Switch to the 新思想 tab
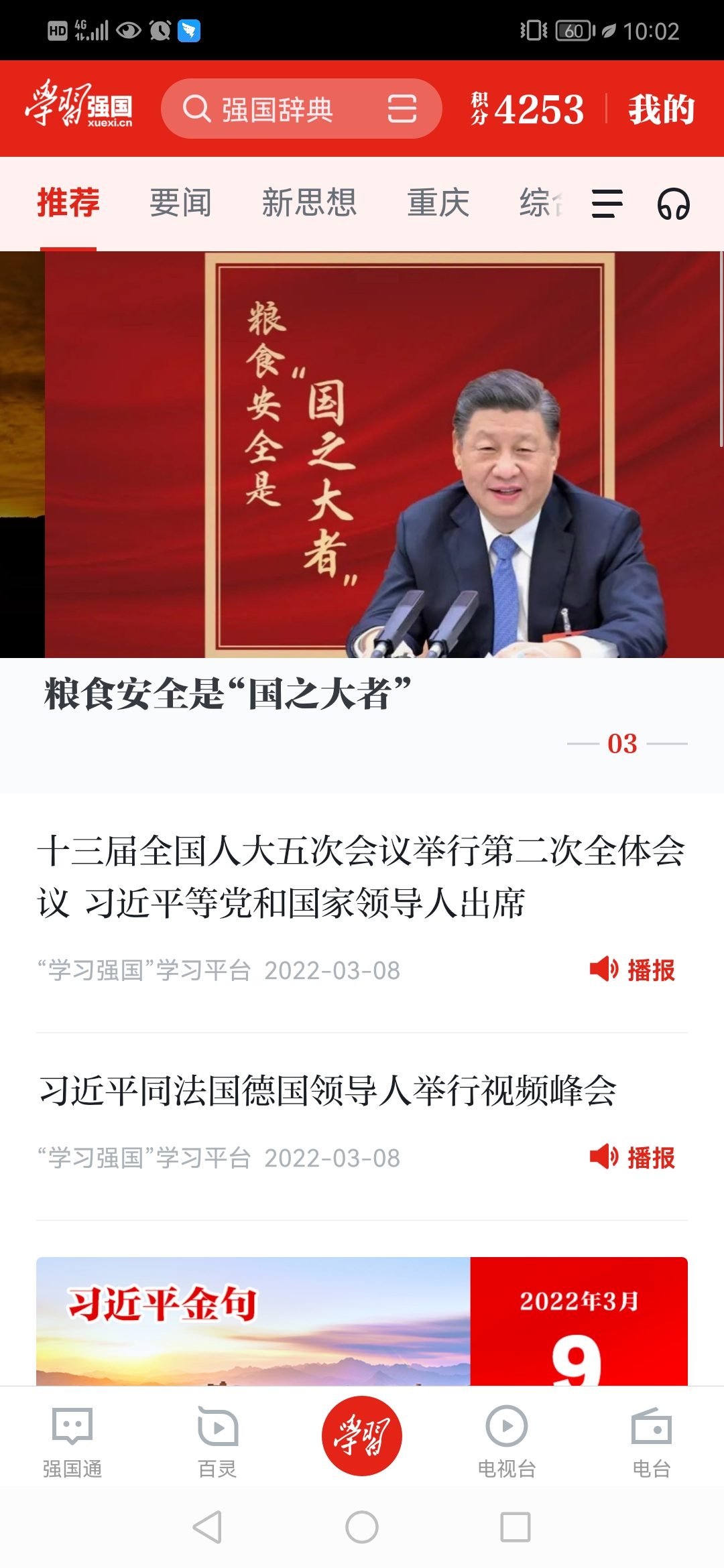The image size is (724, 1568). point(308,203)
